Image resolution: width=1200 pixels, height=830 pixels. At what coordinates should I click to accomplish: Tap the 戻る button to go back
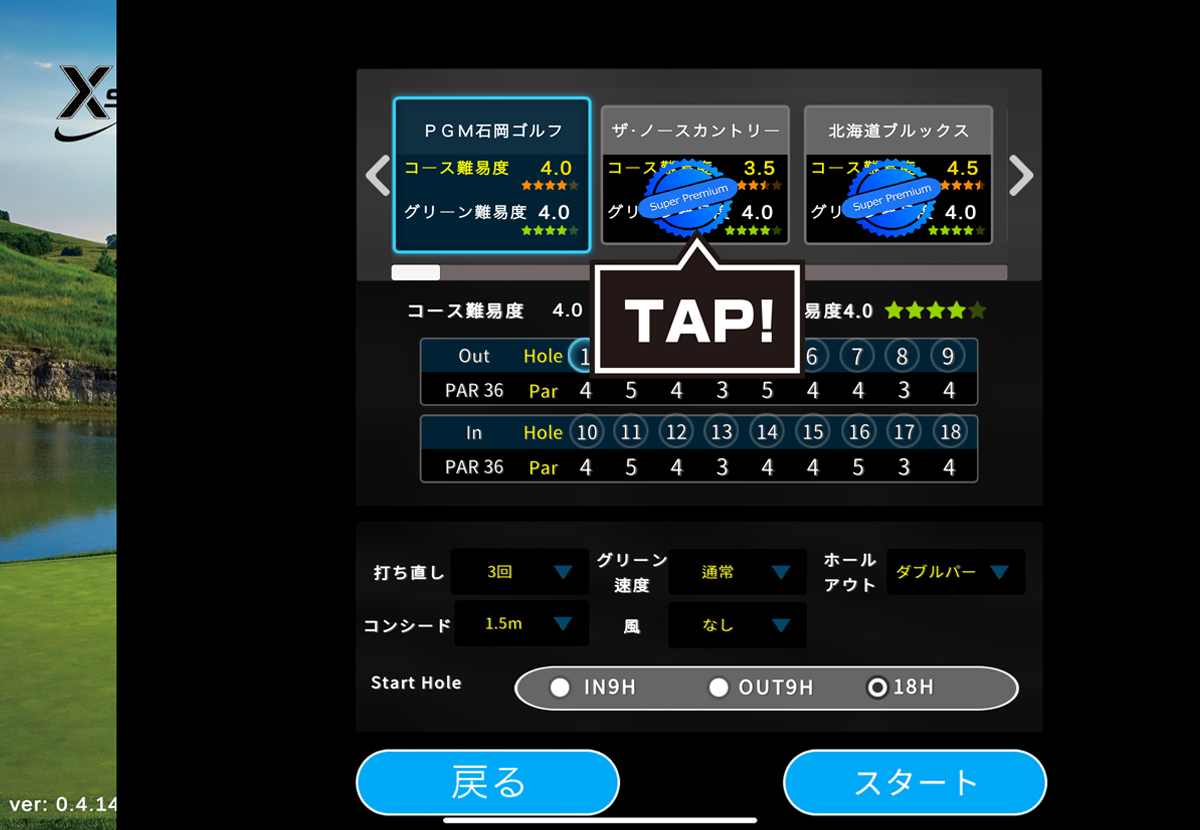pyautogui.click(x=488, y=782)
